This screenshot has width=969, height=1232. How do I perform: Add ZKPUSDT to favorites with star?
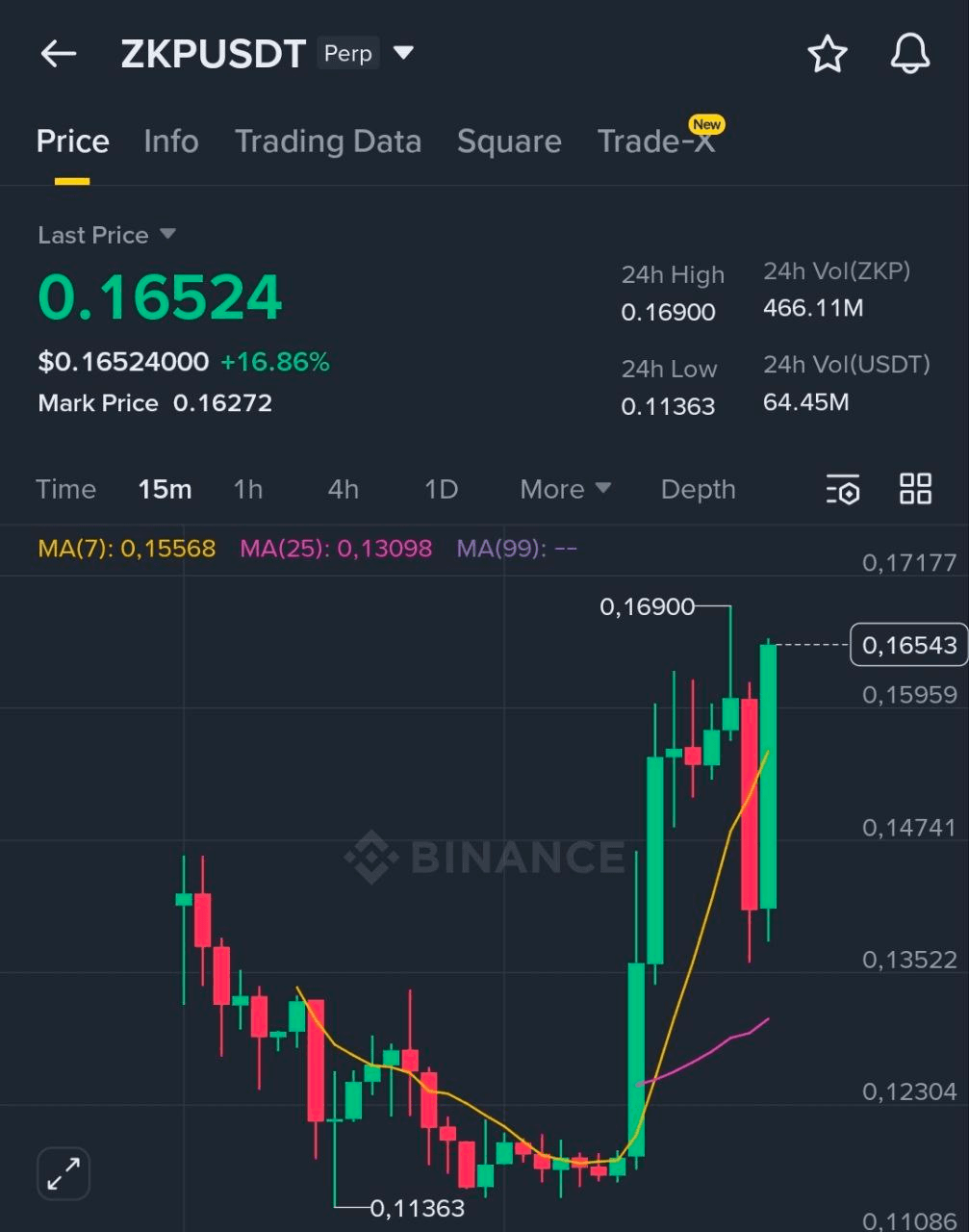click(x=827, y=54)
